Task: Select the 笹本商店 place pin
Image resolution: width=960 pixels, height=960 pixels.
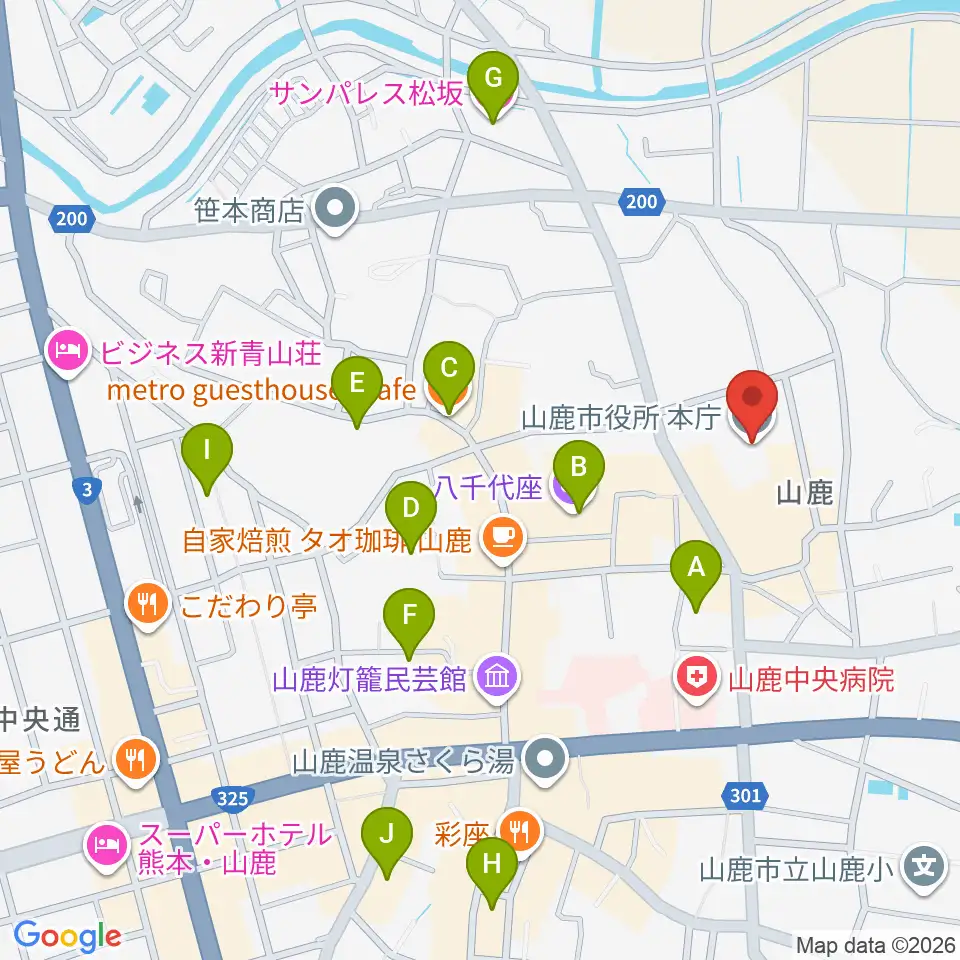Action: pyautogui.click(x=335, y=210)
